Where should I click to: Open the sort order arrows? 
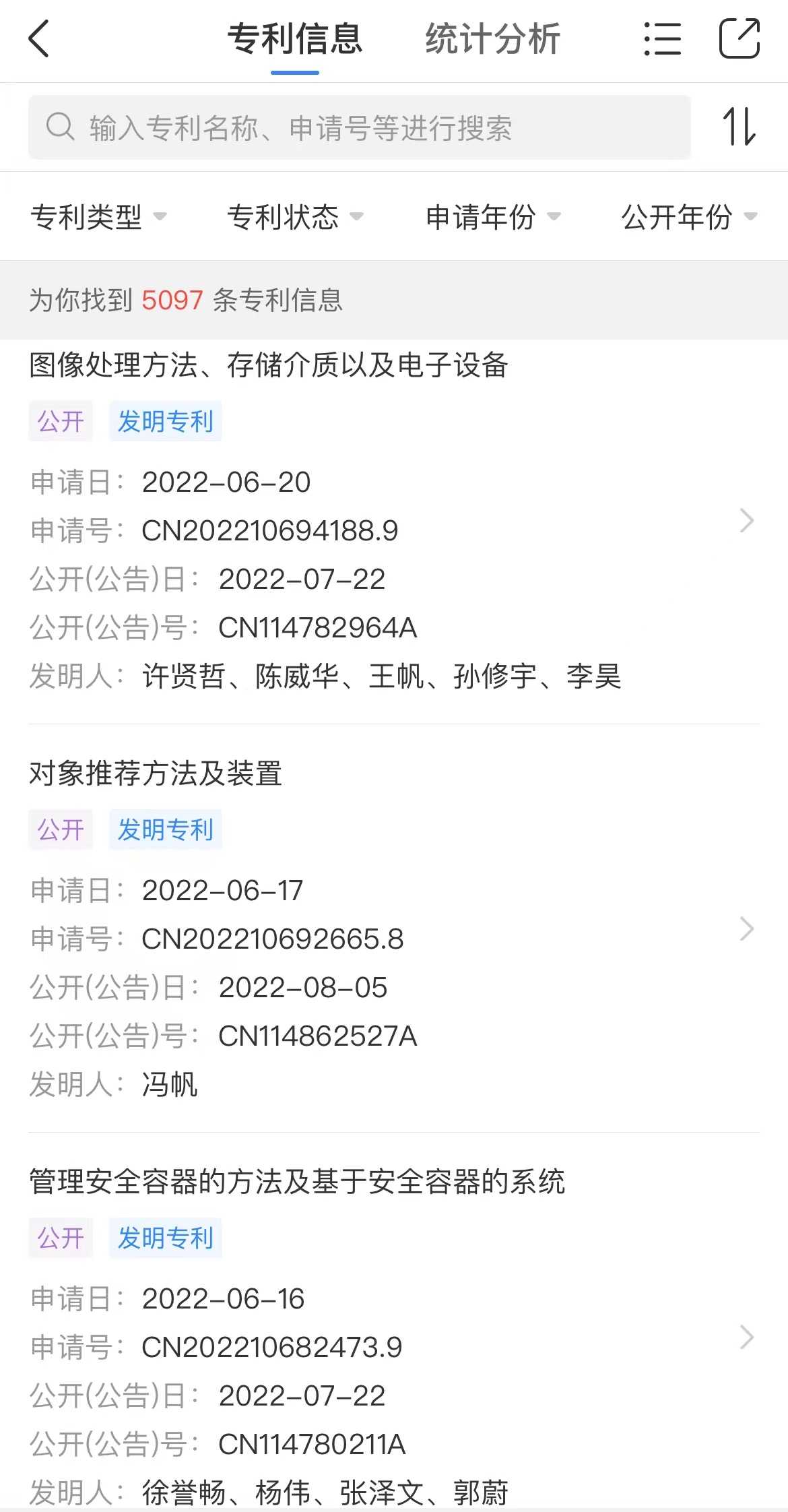[x=739, y=127]
